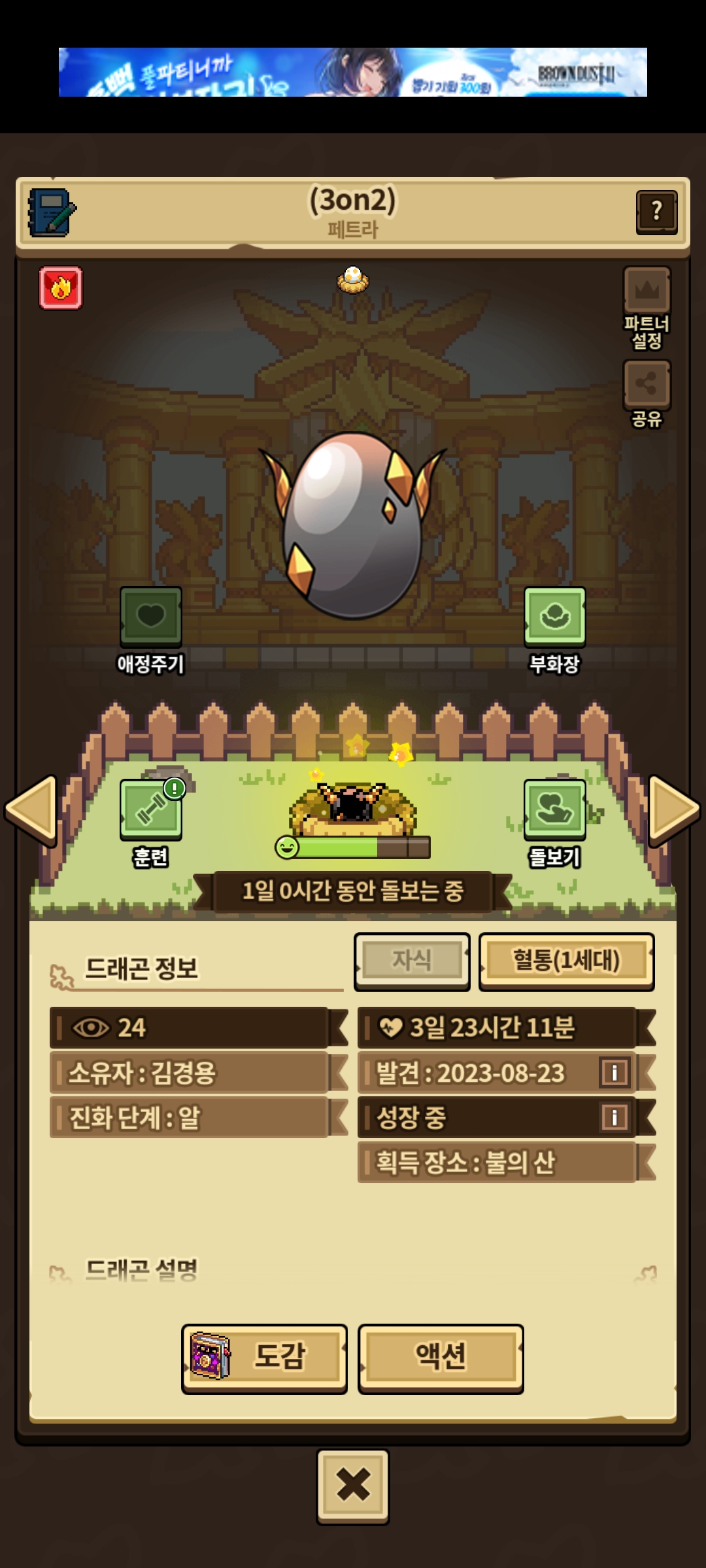Open the notebook edit icon
The width and height of the screenshot is (706, 1568).
pos(52,213)
